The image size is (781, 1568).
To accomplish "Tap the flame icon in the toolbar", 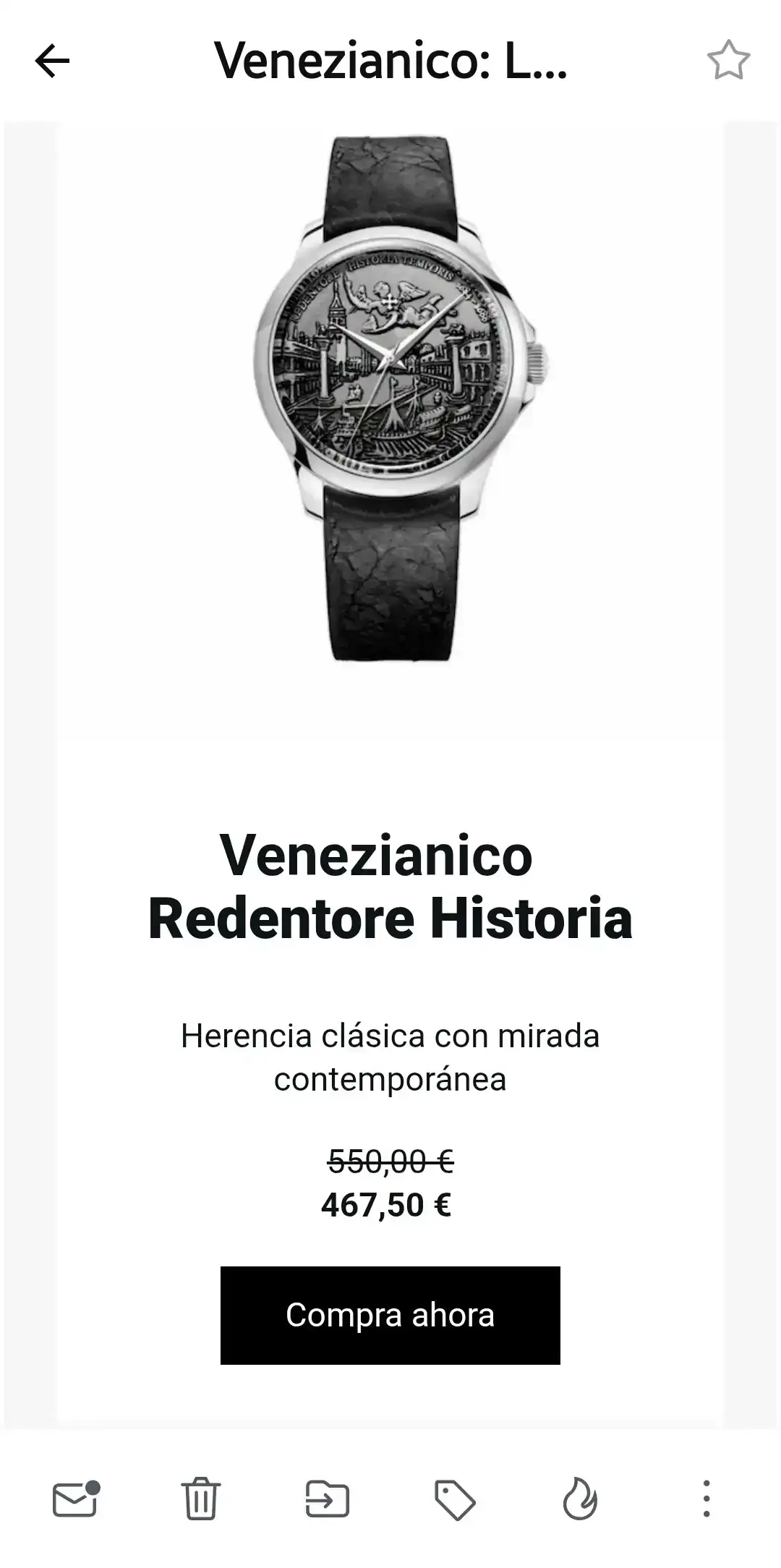I will (x=580, y=1499).
